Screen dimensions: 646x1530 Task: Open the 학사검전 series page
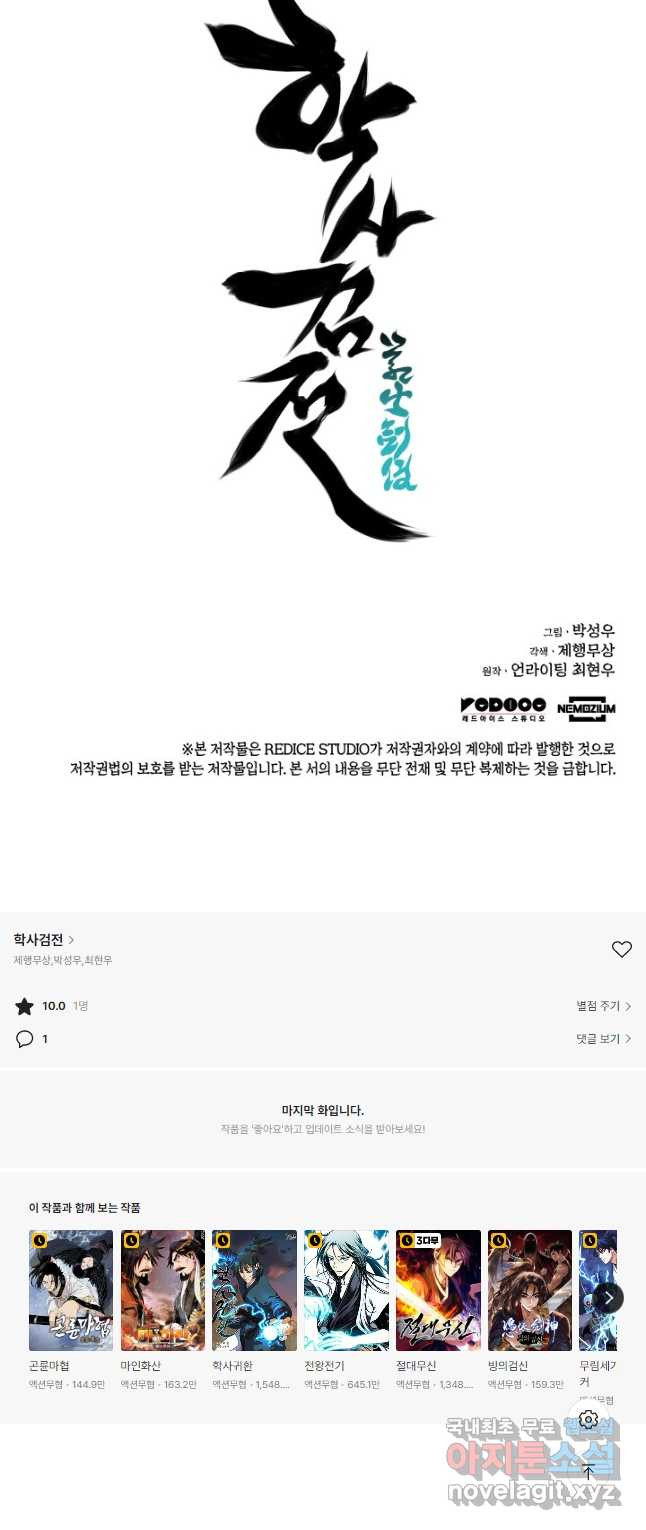click(43, 940)
